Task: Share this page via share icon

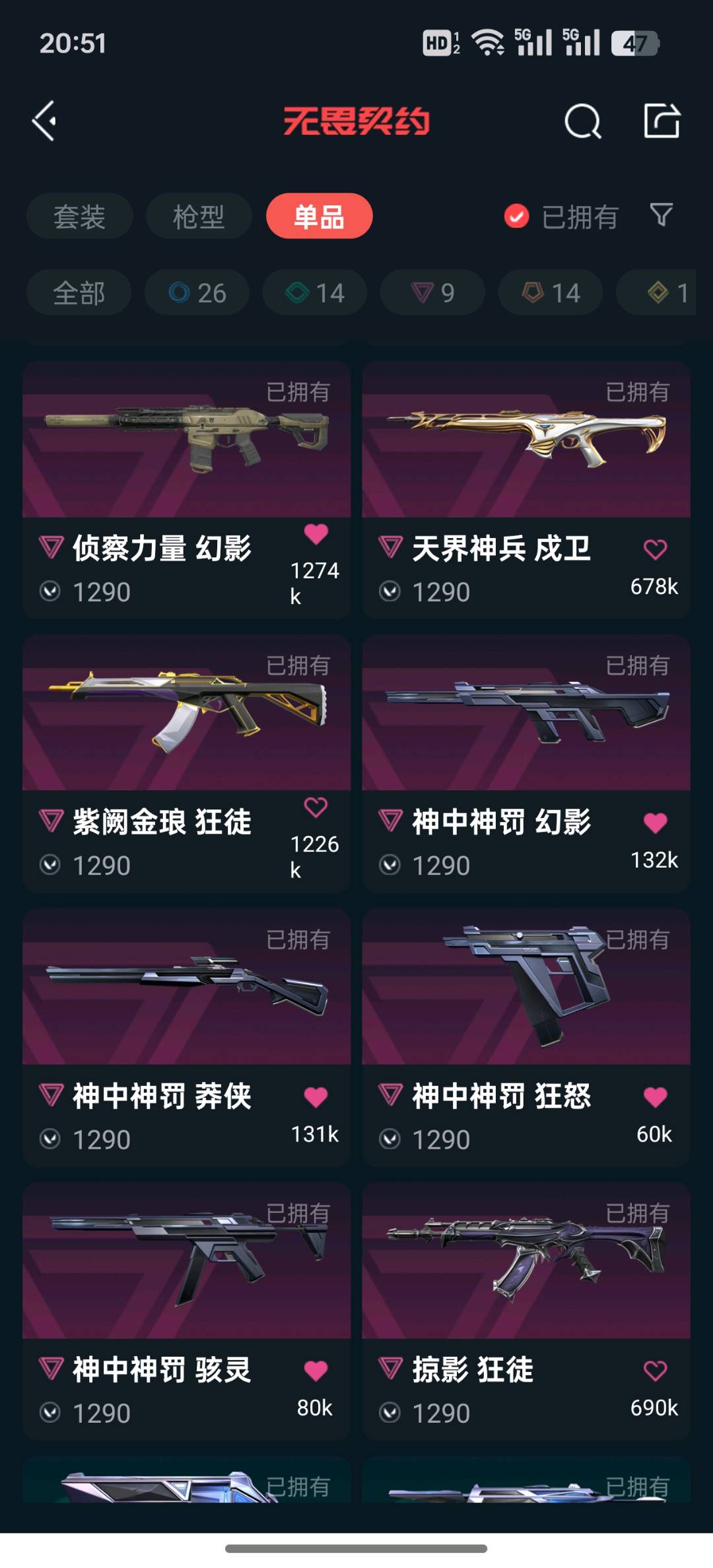Action: 662,121
